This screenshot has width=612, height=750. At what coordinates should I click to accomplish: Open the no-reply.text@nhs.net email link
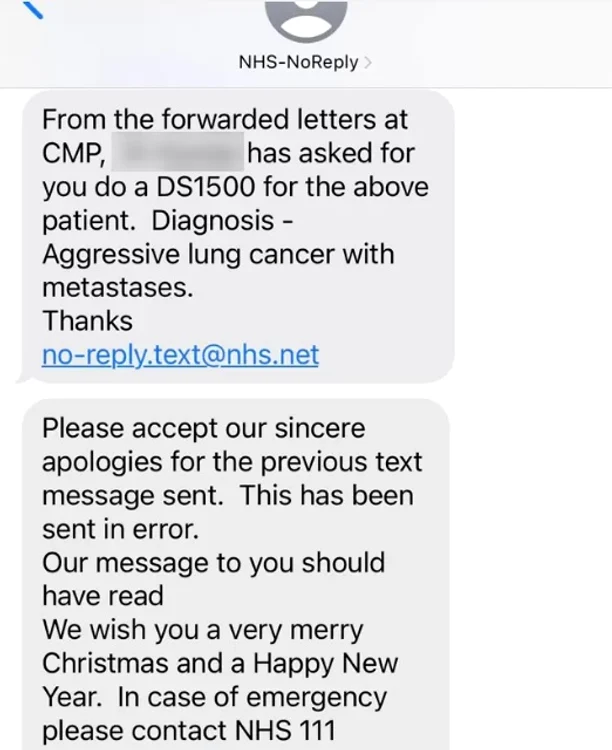180,354
